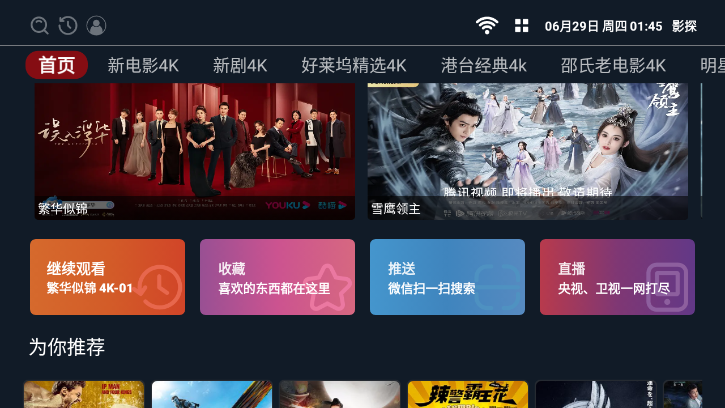
Task: Open the watch history icon
Action: coord(68,26)
